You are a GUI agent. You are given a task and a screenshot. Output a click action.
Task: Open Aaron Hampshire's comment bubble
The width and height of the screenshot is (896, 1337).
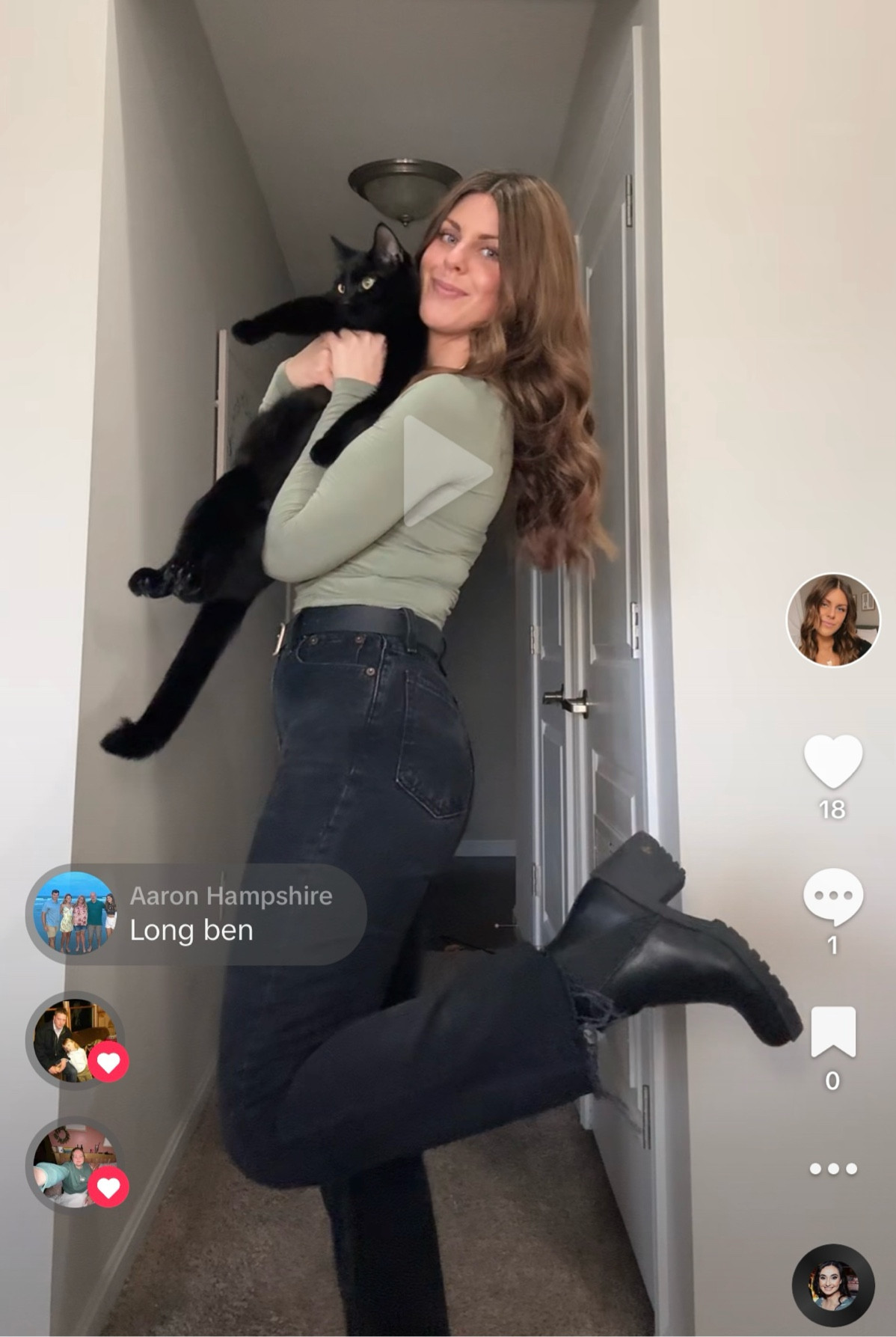[197, 914]
